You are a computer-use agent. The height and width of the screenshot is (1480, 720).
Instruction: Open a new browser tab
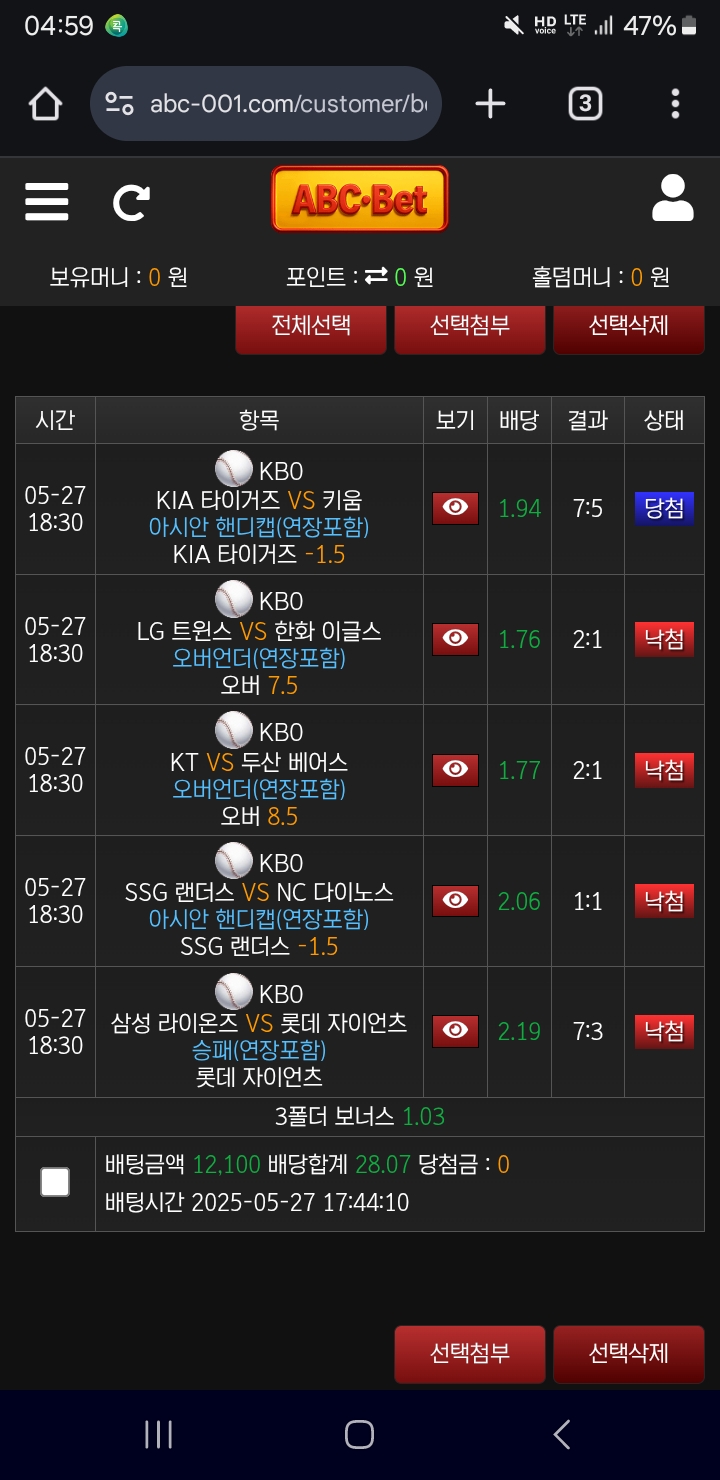(x=490, y=104)
